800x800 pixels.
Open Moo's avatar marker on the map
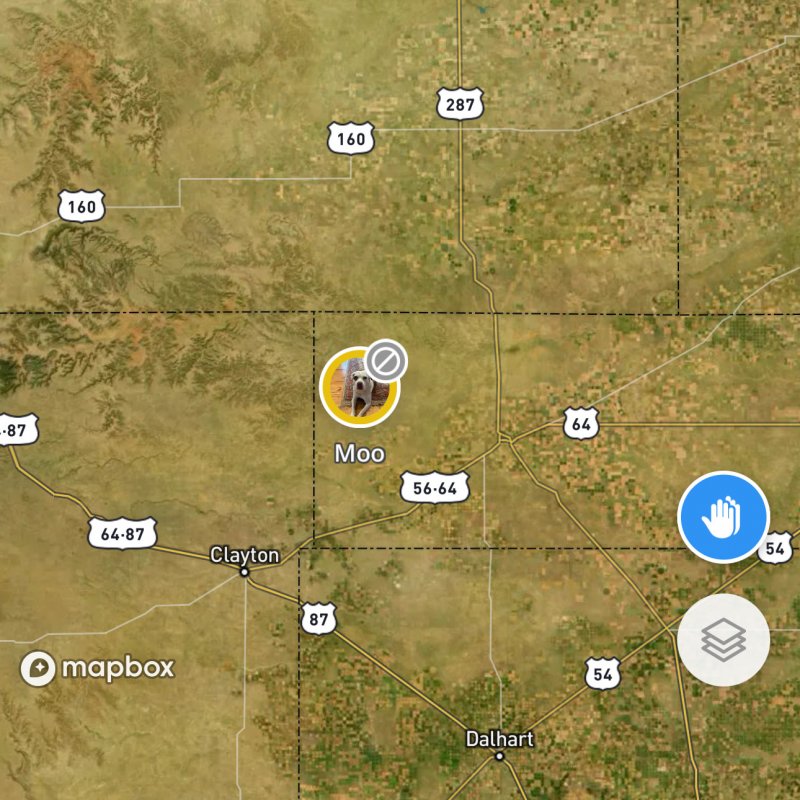coord(360,388)
